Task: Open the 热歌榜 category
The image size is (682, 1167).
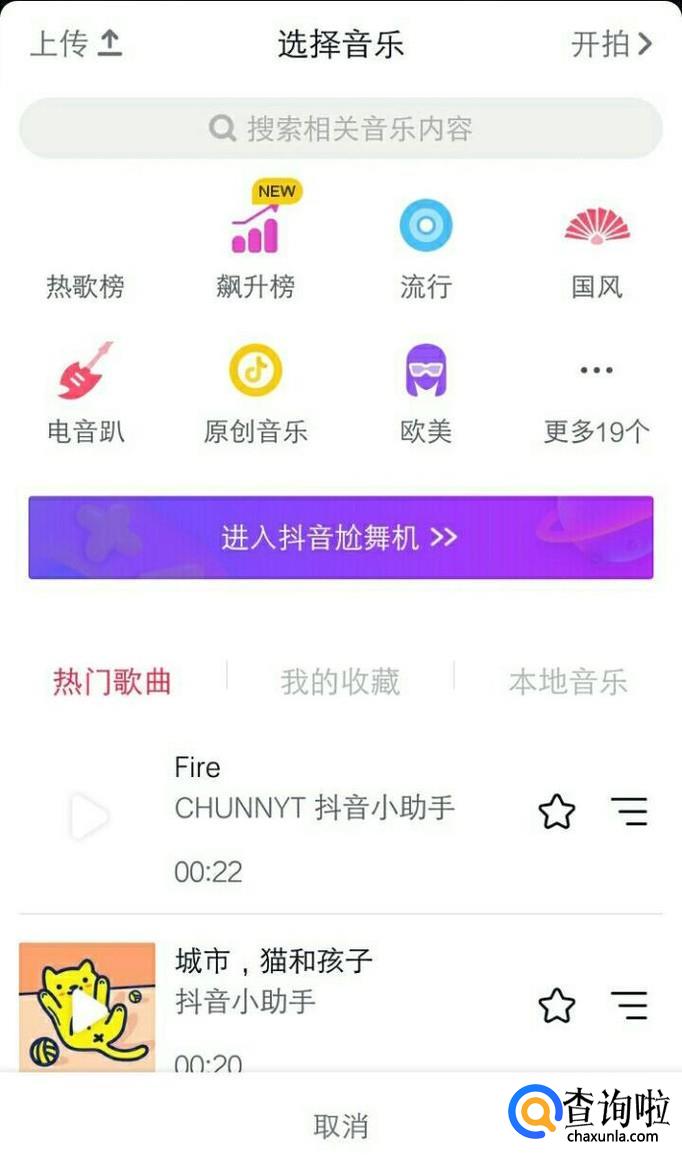Action: pyautogui.click(x=85, y=260)
